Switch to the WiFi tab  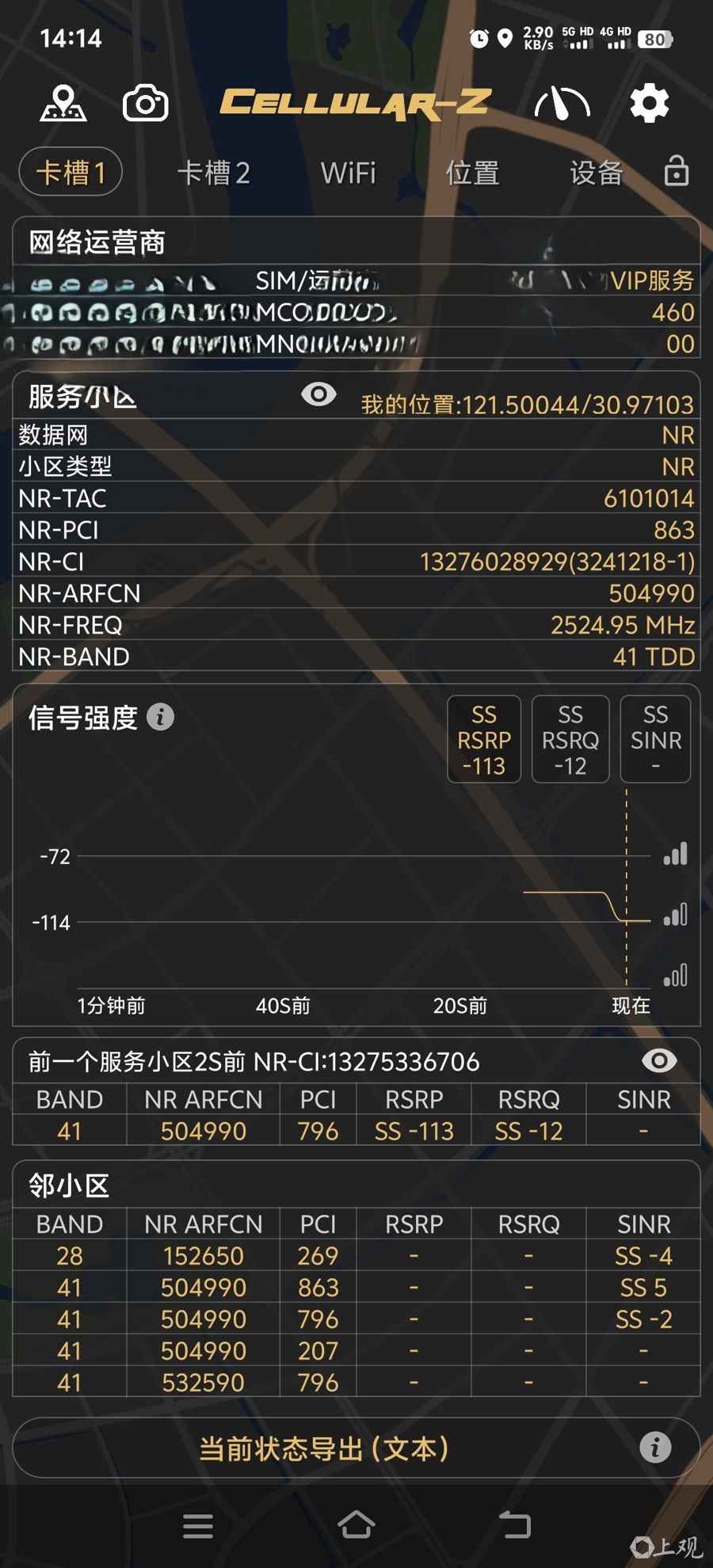348,173
